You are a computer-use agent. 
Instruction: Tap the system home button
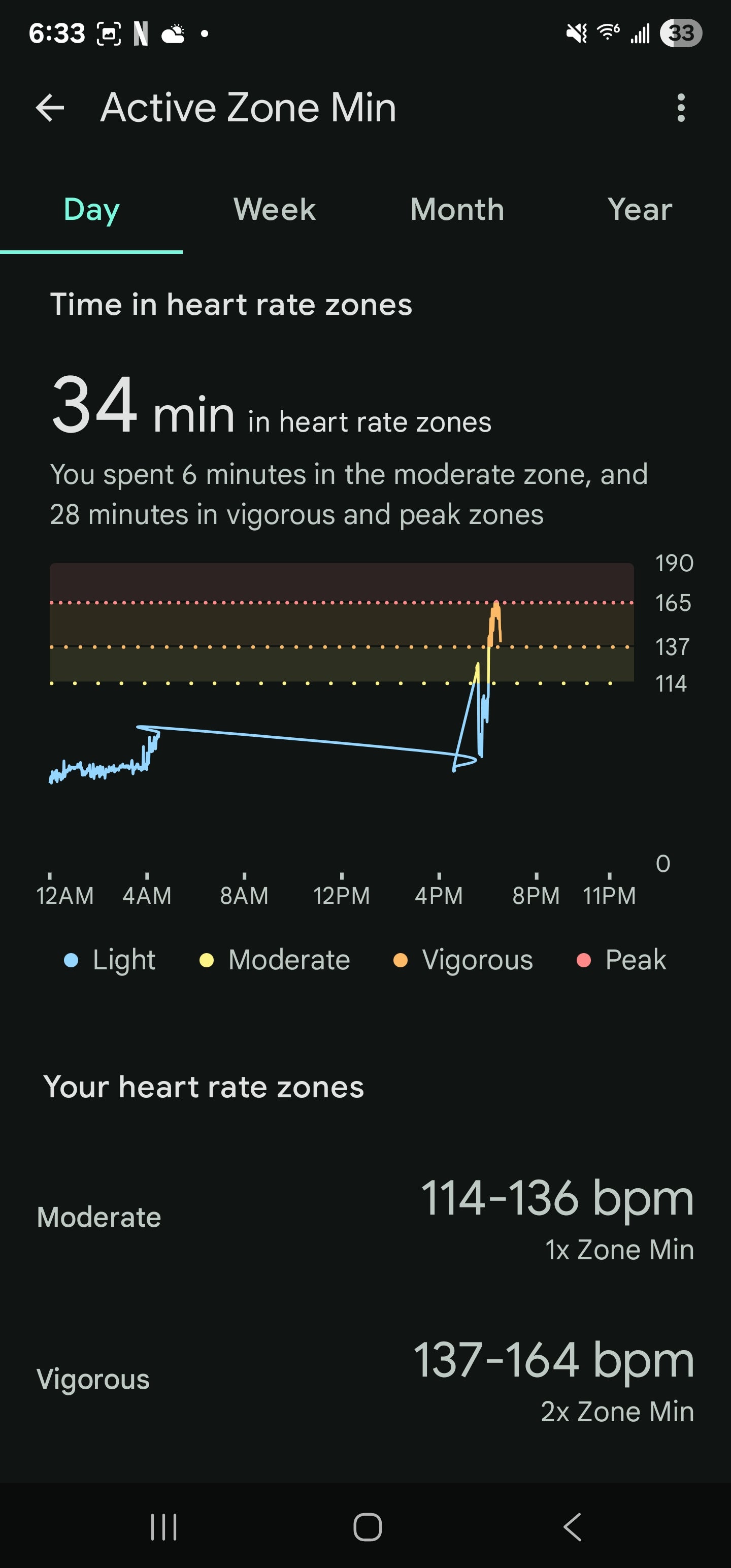367,1526
